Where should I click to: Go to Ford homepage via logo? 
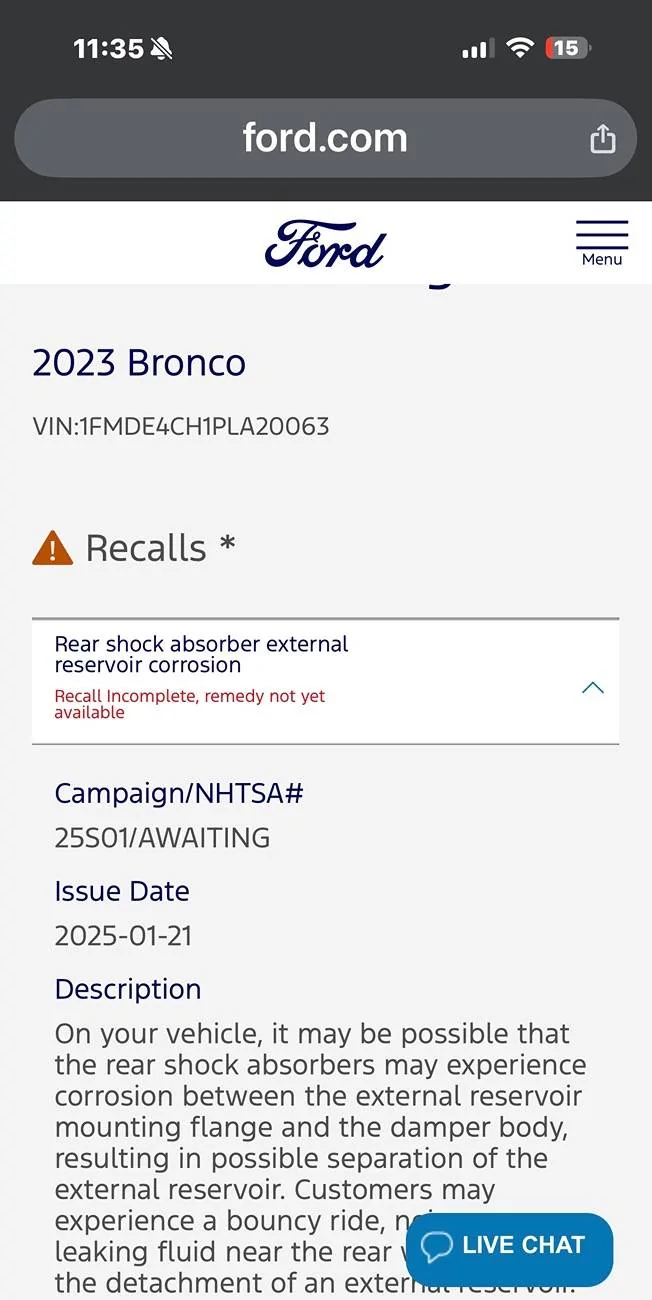click(325, 244)
